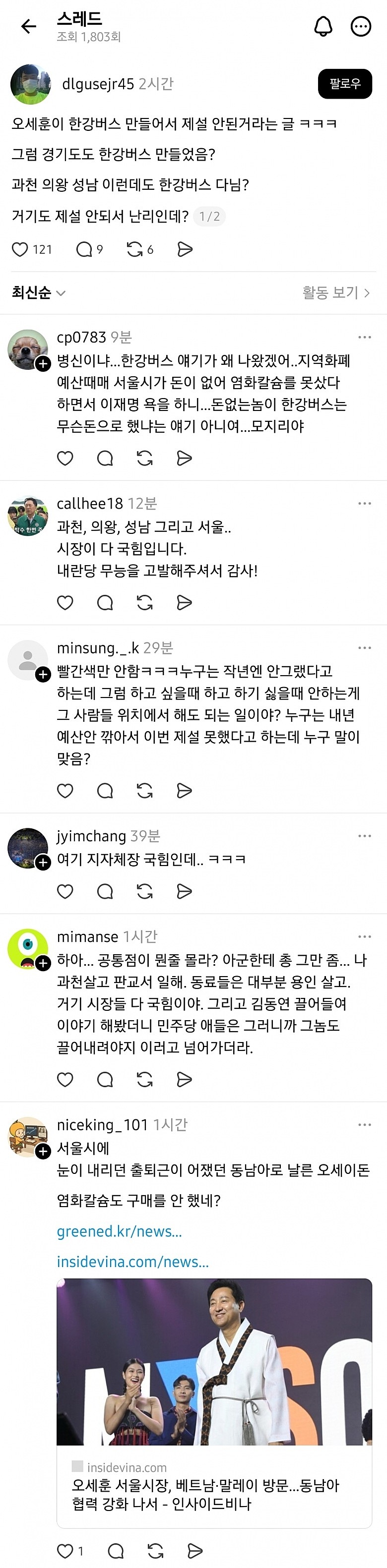Repost minsung._.k's reply
The image size is (387, 1568).
(x=145, y=791)
